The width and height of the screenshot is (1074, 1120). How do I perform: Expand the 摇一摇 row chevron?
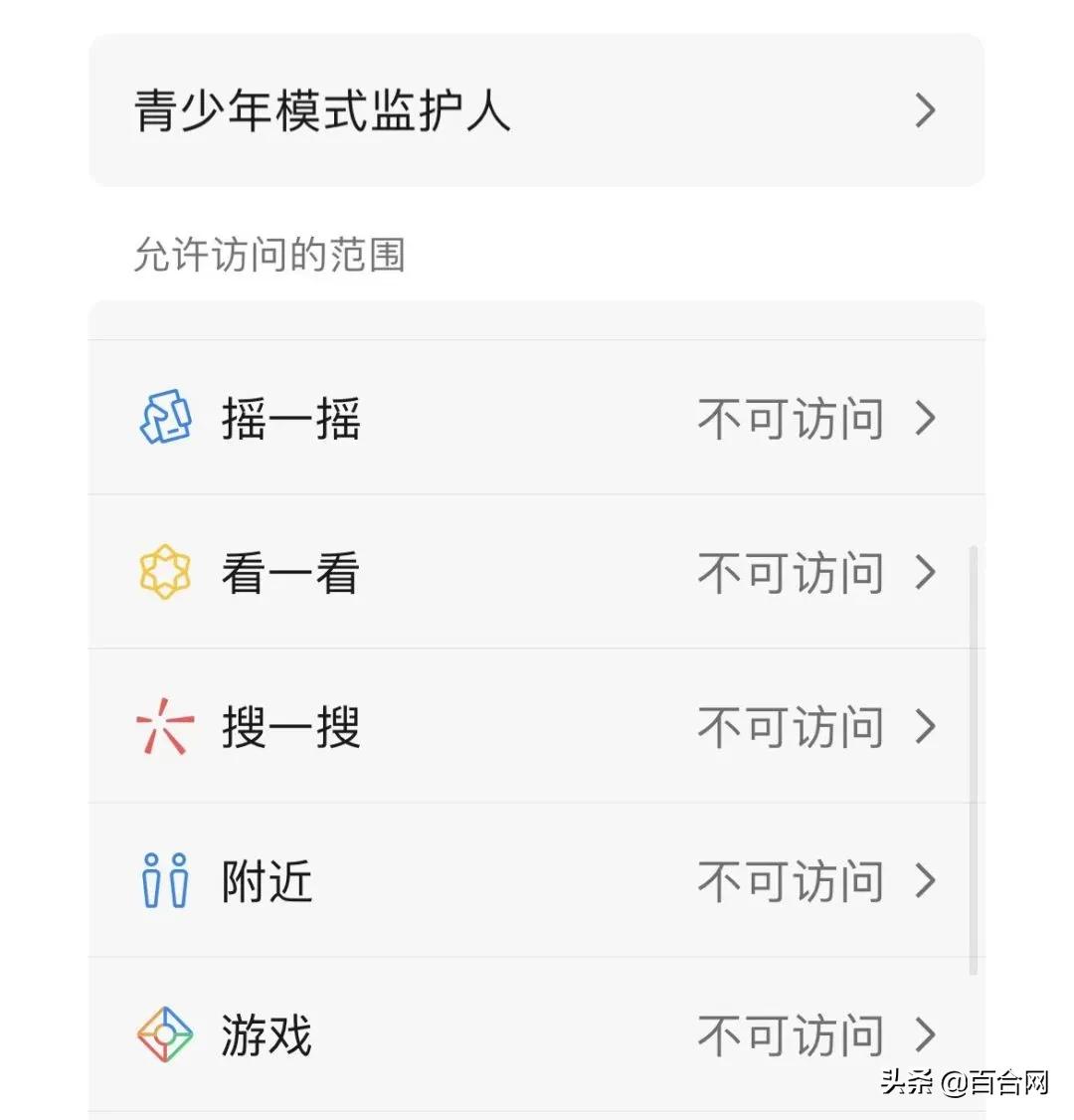(x=925, y=420)
